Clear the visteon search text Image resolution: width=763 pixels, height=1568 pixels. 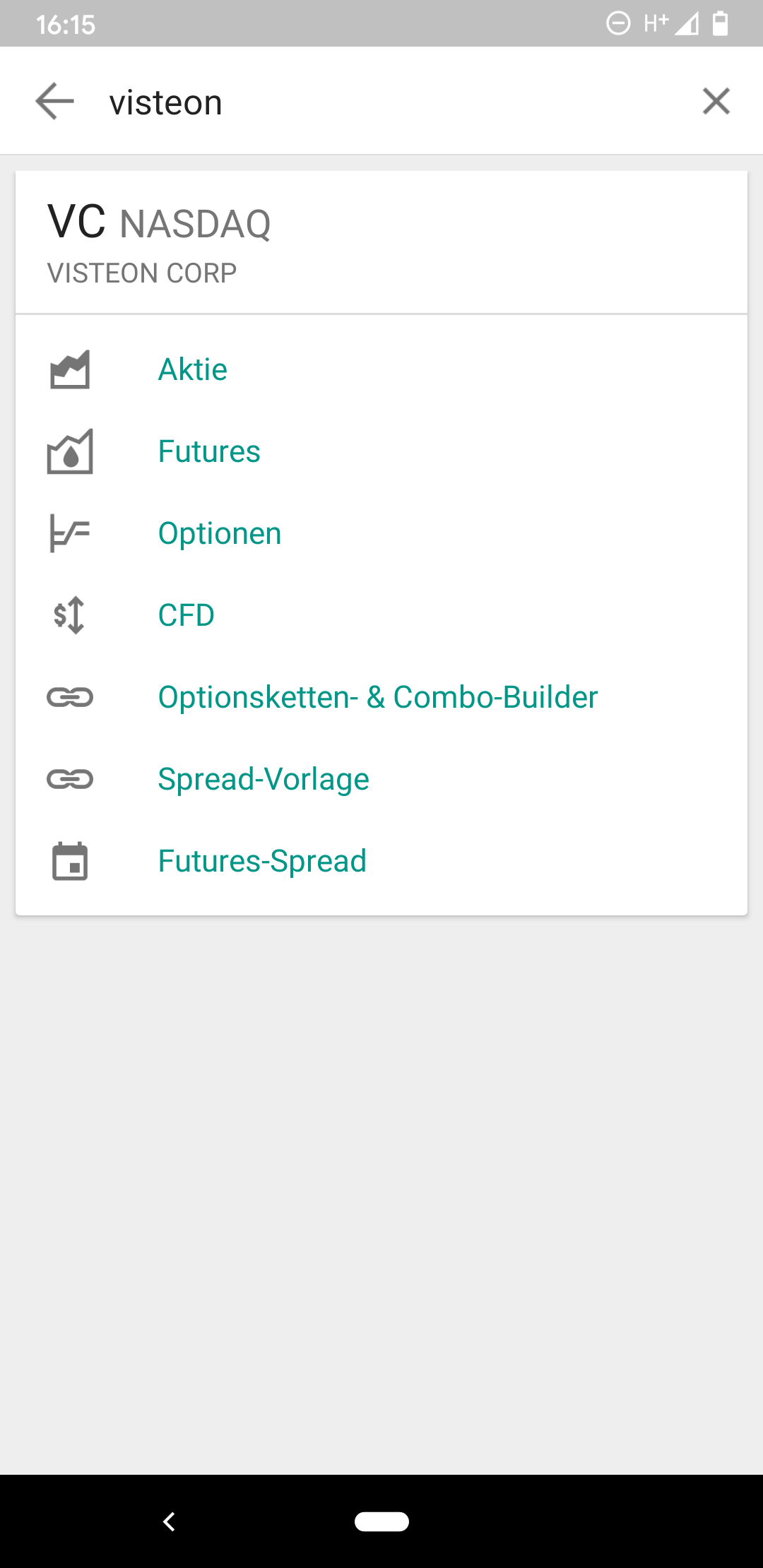[716, 101]
